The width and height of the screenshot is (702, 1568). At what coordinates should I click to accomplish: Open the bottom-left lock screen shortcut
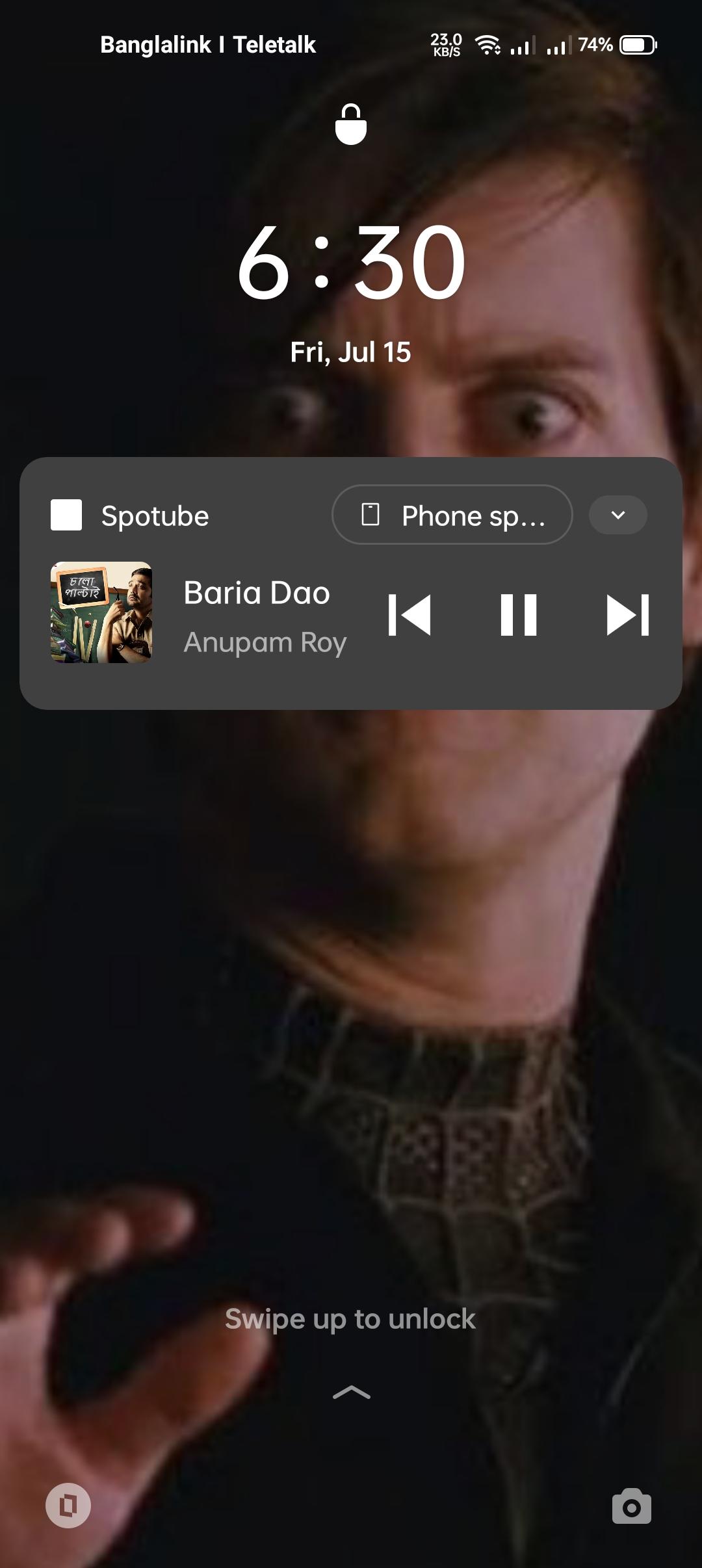click(x=68, y=1505)
